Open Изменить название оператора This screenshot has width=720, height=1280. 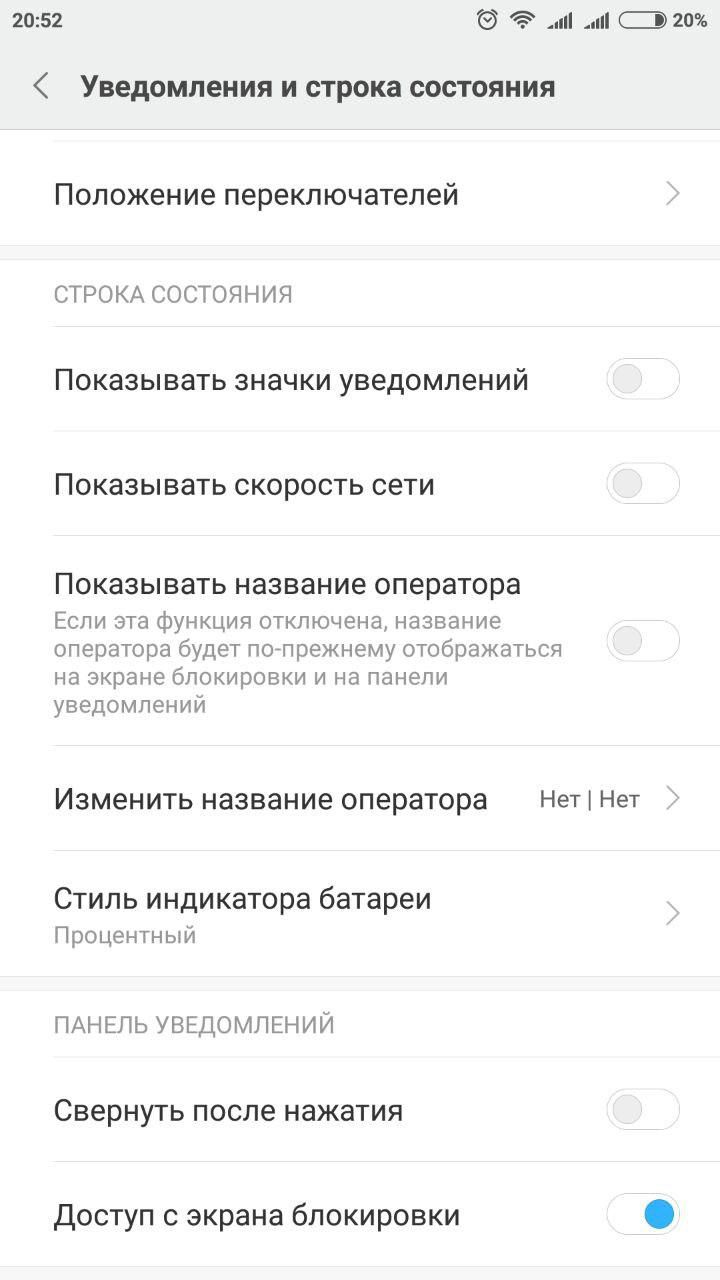pyautogui.click(x=360, y=799)
